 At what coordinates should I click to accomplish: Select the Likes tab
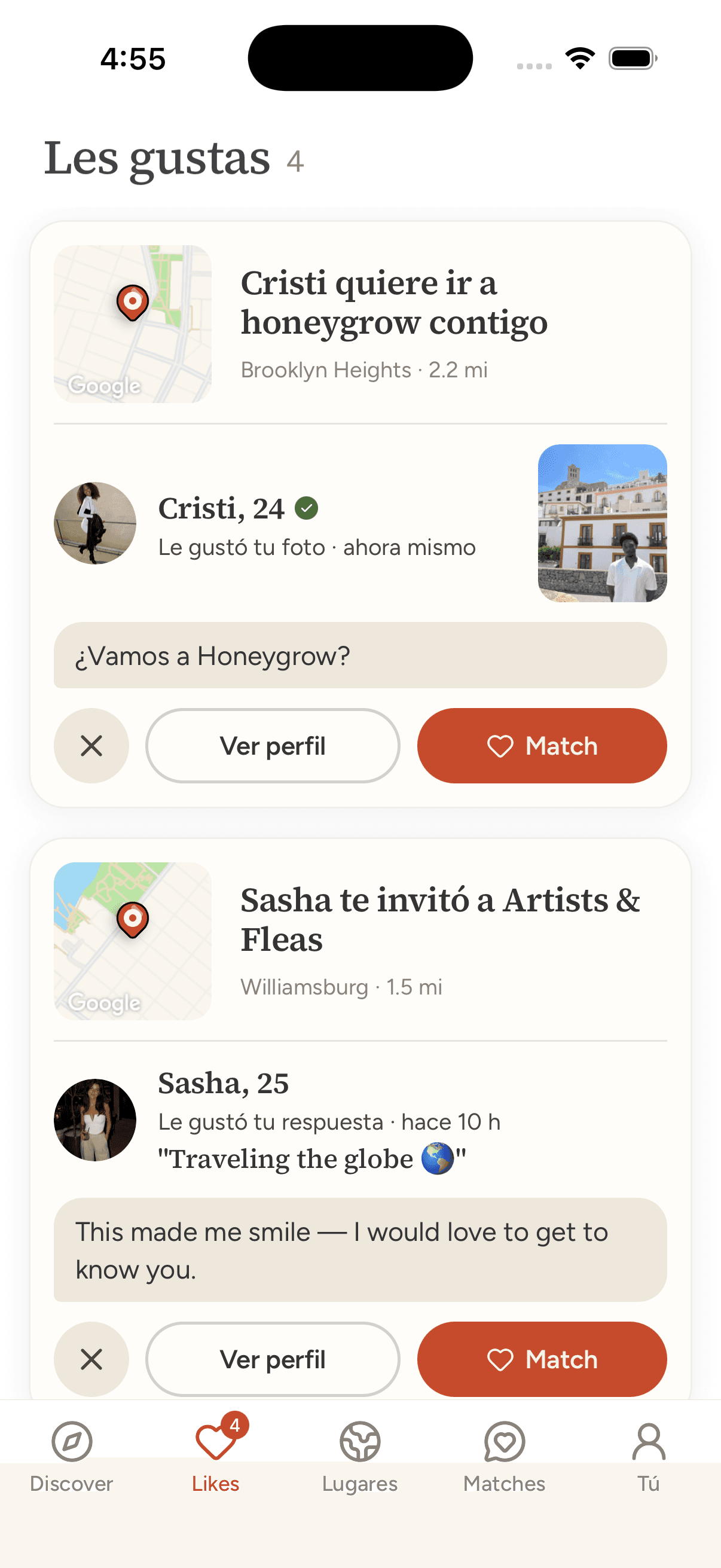coord(216,1457)
